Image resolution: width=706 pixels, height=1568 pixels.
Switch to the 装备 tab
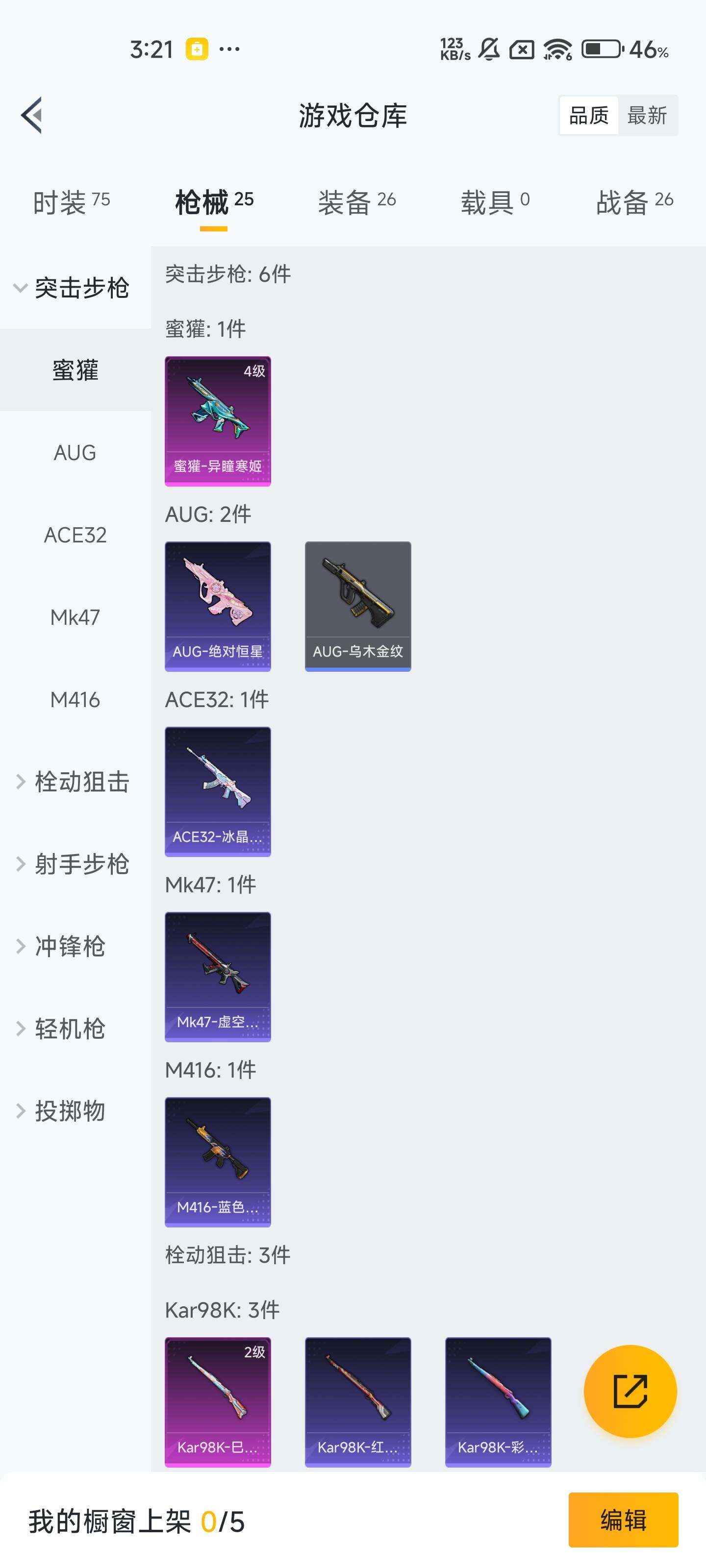click(356, 202)
